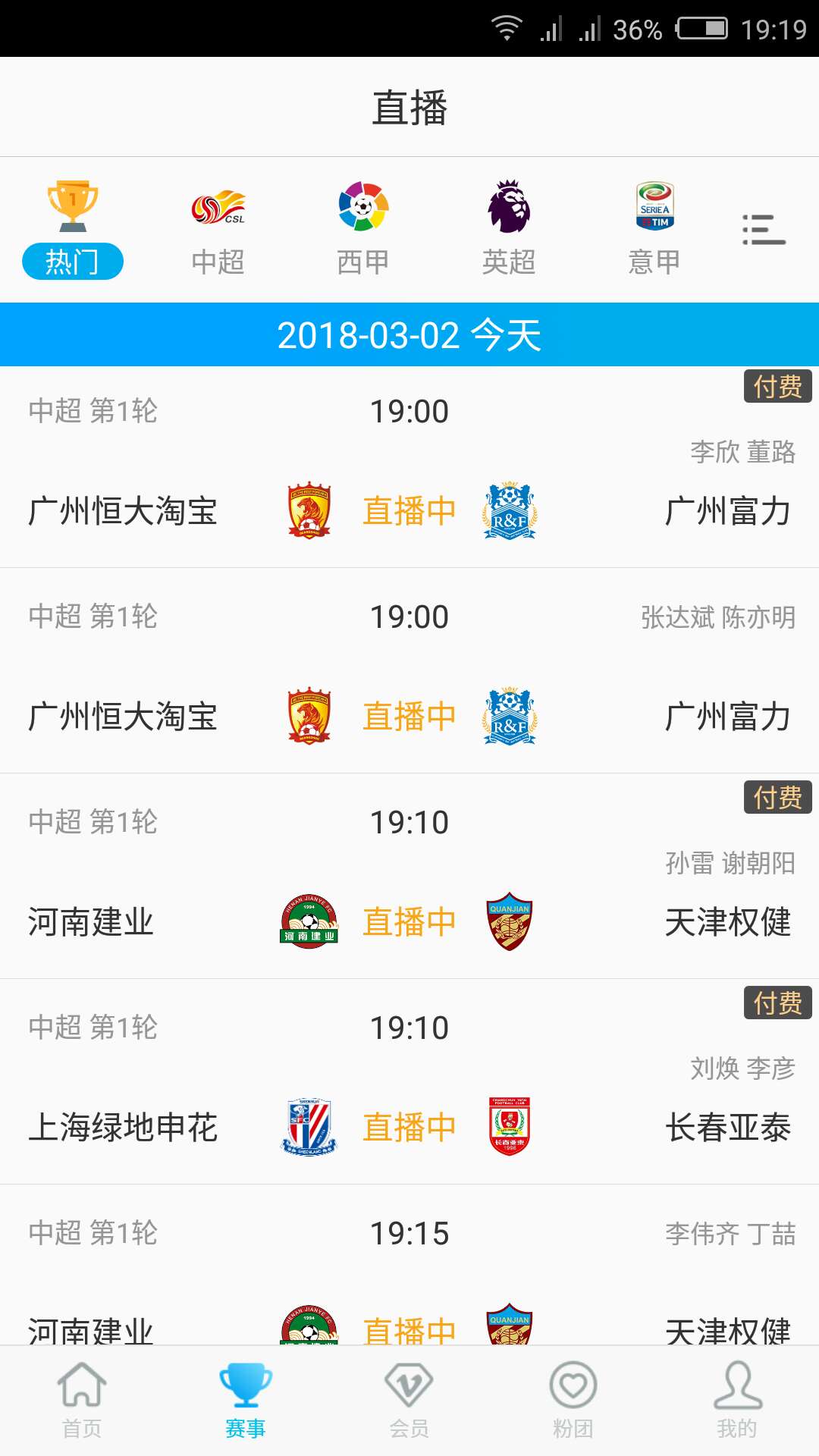Viewport: 819px width, 1456px height.
Task: Click the trophy icon above 热门
Action: (x=72, y=206)
